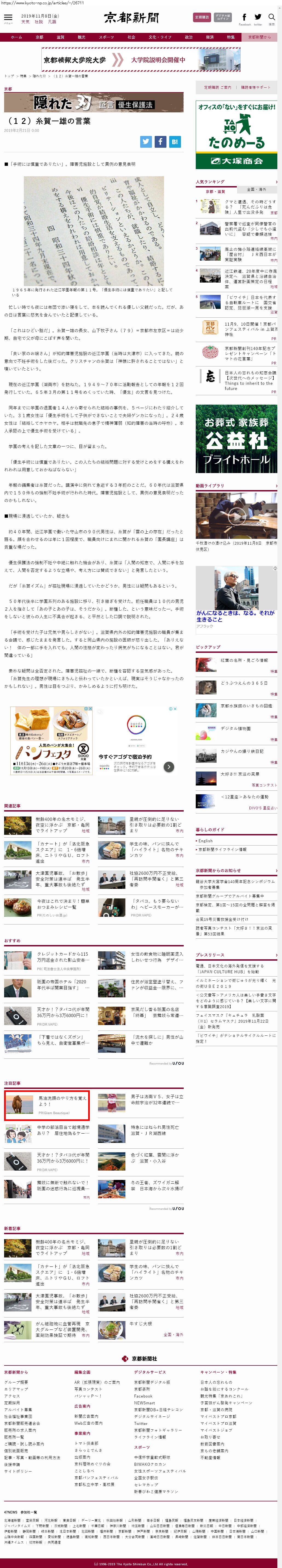Open the デジタル版 login button
Image resolution: width=282 pixels, height=1568 pixels.
pyautogui.click(x=222, y=18)
